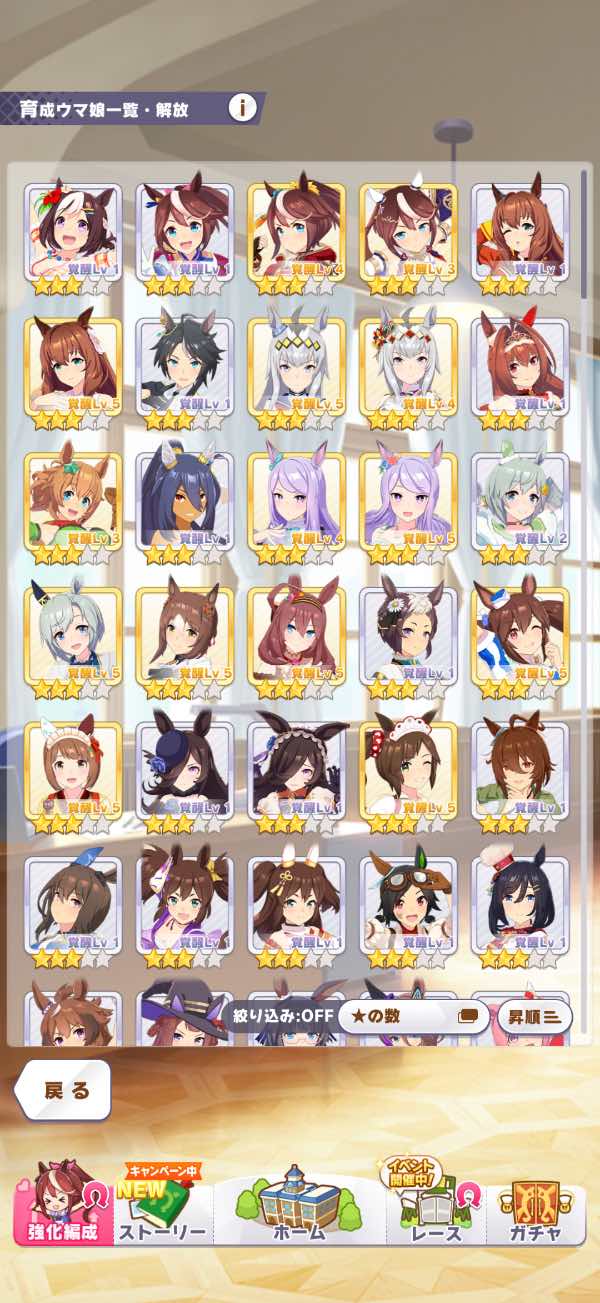Open the info icon beside 育成ウマ娘一覧・解放
The height and width of the screenshot is (1303, 600).
click(241, 108)
